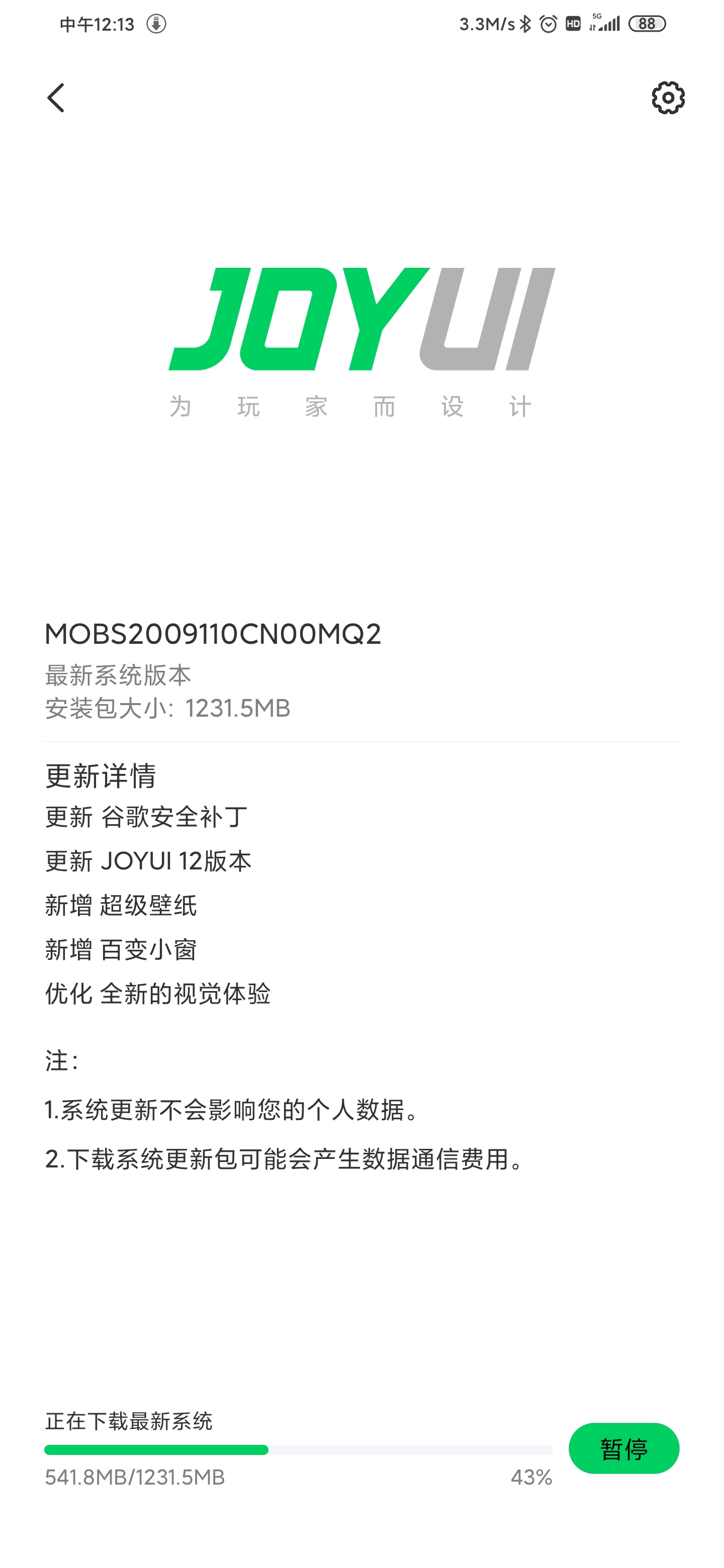Pause the download with the 暂停 button
This screenshot has width=724, height=1568.
click(623, 1448)
